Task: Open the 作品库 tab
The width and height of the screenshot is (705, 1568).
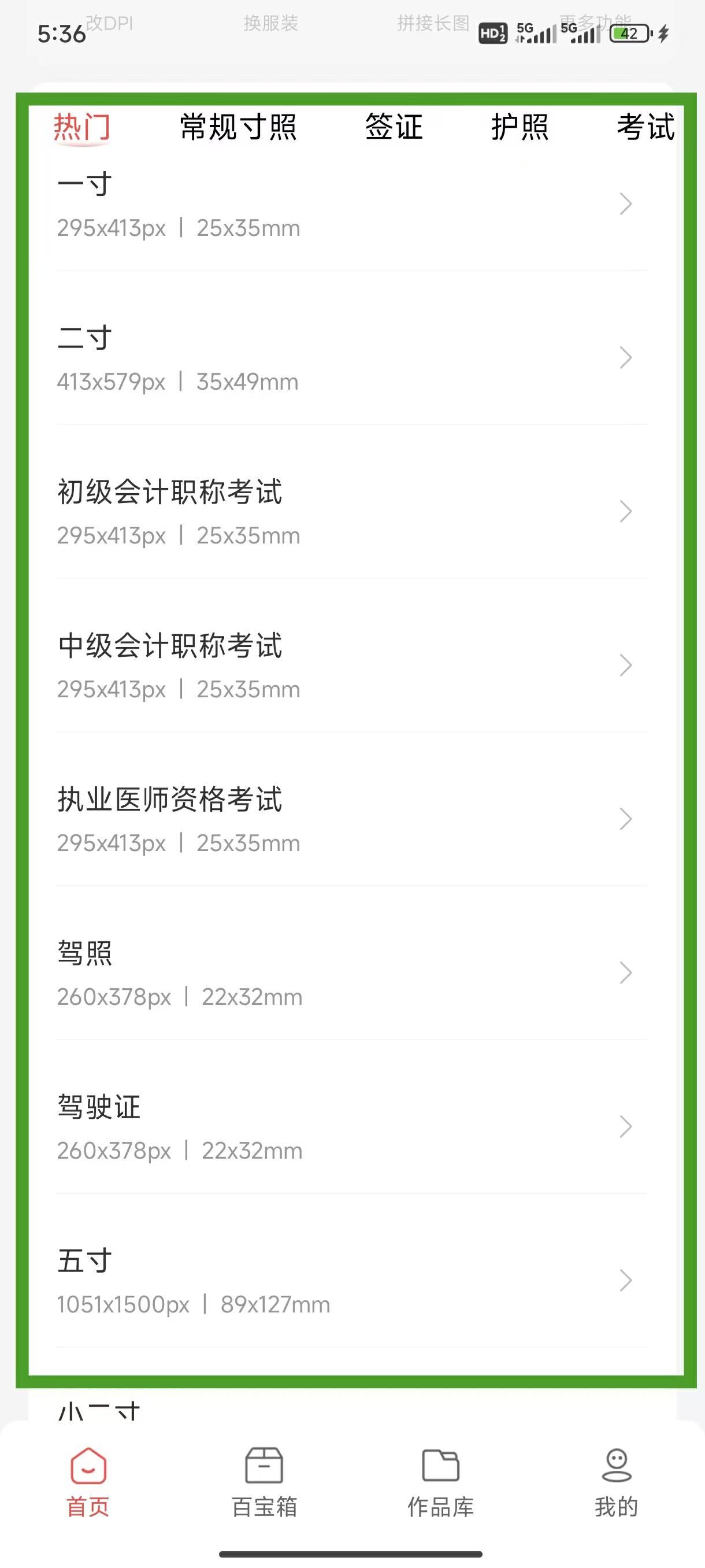Action: tap(440, 1482)
